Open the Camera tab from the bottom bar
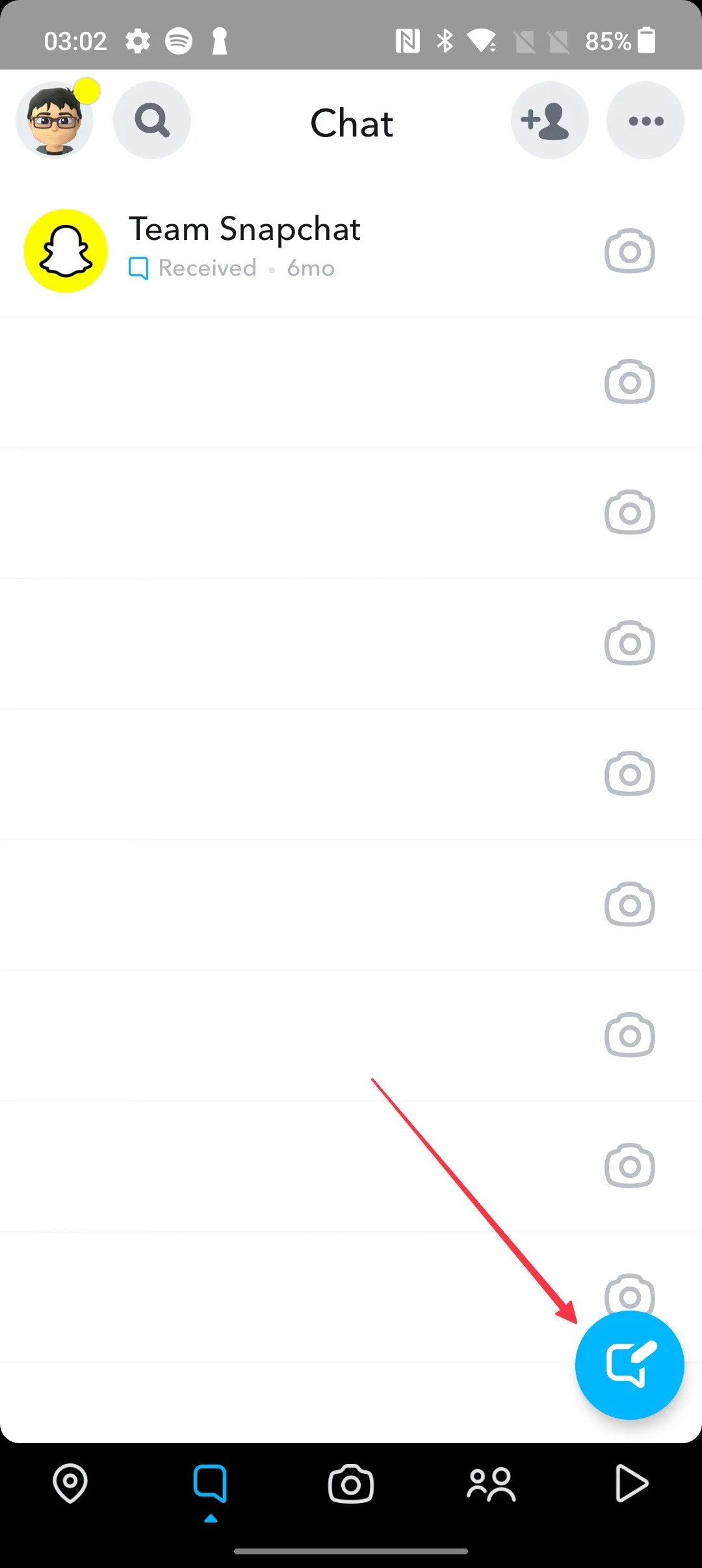This screenshot has width=702, height=1568. pos(351,1484)
